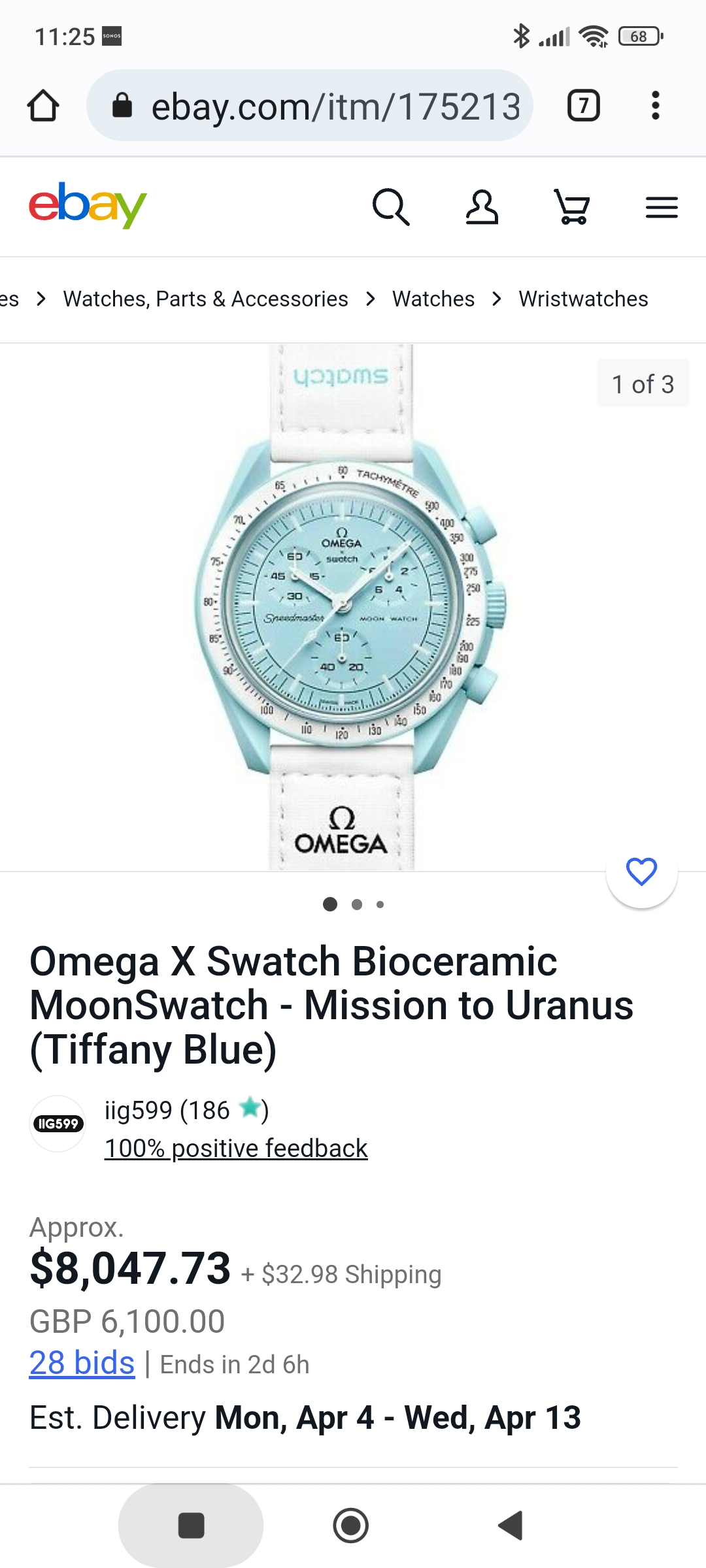Screen dimensions: 706x1568
Task: Tap the system back button
Action: [x=511, y=1526]
